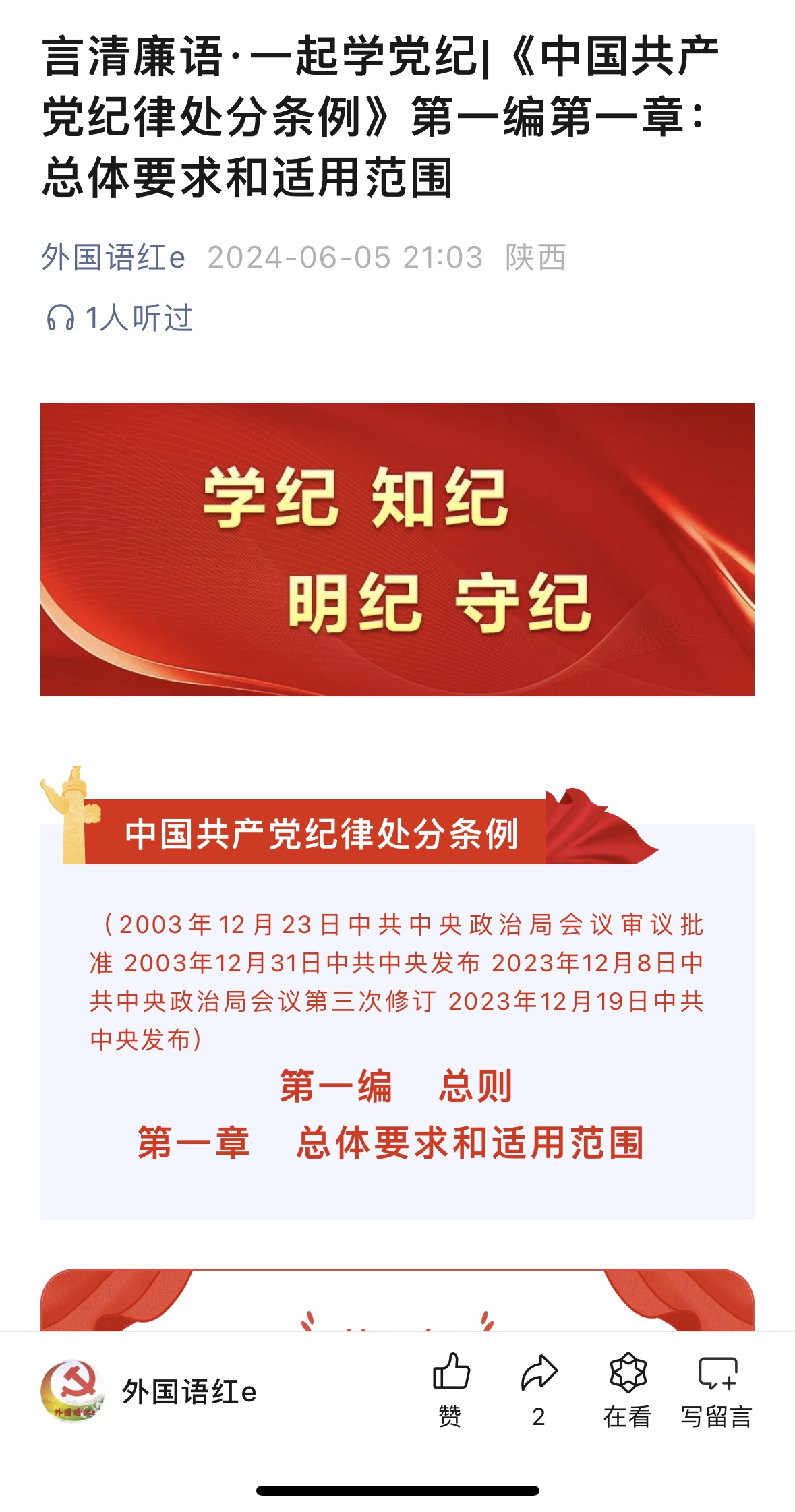Open the 学纪 知纪 明纪 守纪 banner image
Screen dimensions: 795x1512
pos(397,549)
